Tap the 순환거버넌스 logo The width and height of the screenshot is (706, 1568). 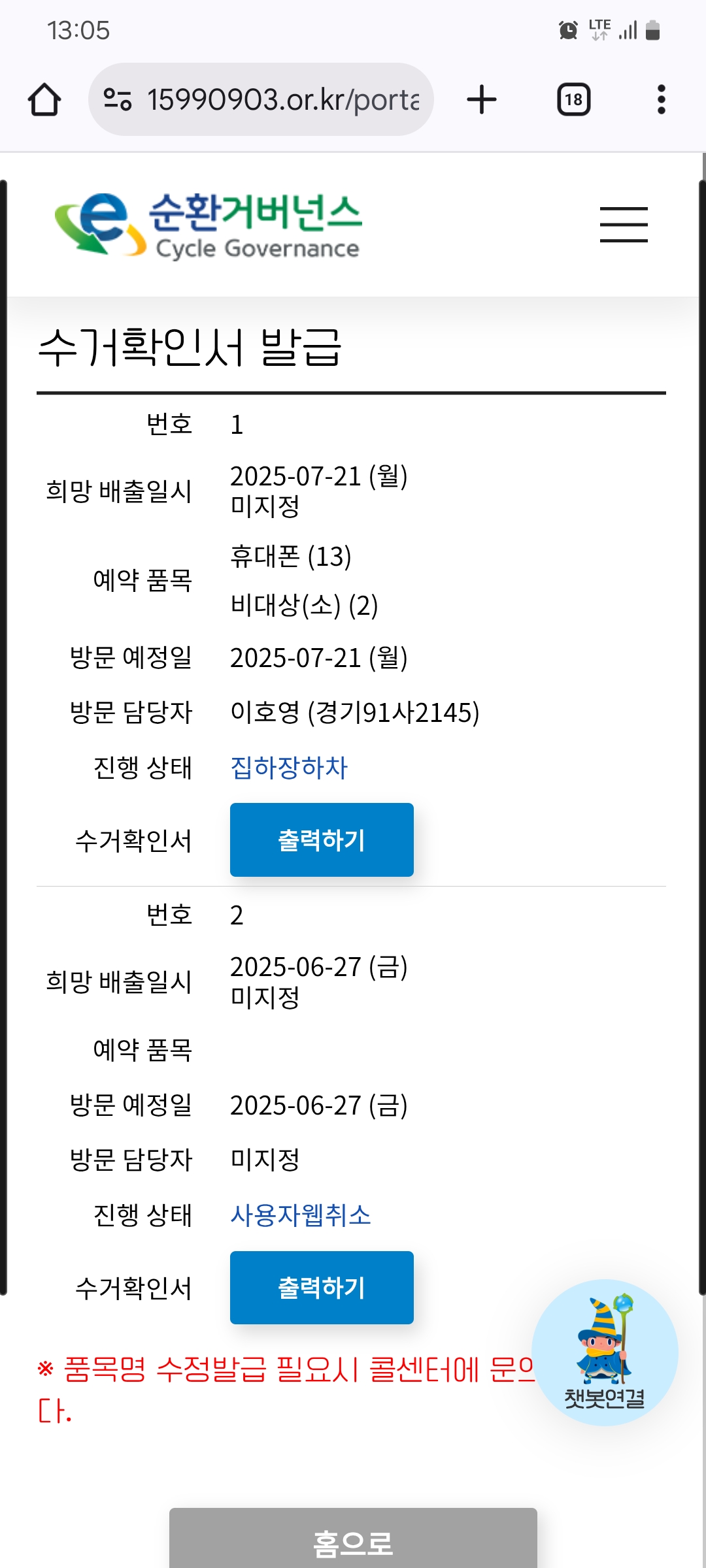(209, 225)
